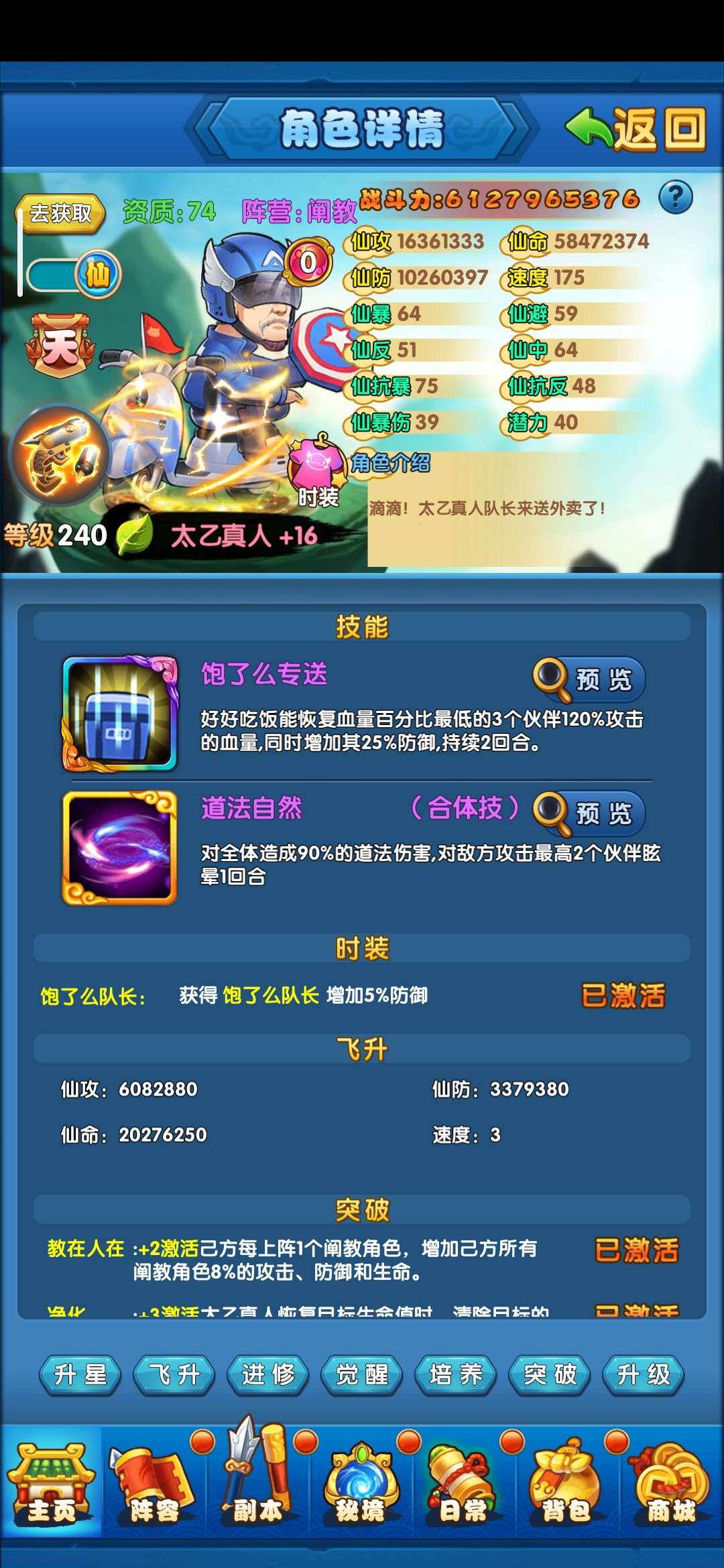Go to the 秘境 tab
Viewport: 724px width, 1568px height.
(x=360, y=1482)
